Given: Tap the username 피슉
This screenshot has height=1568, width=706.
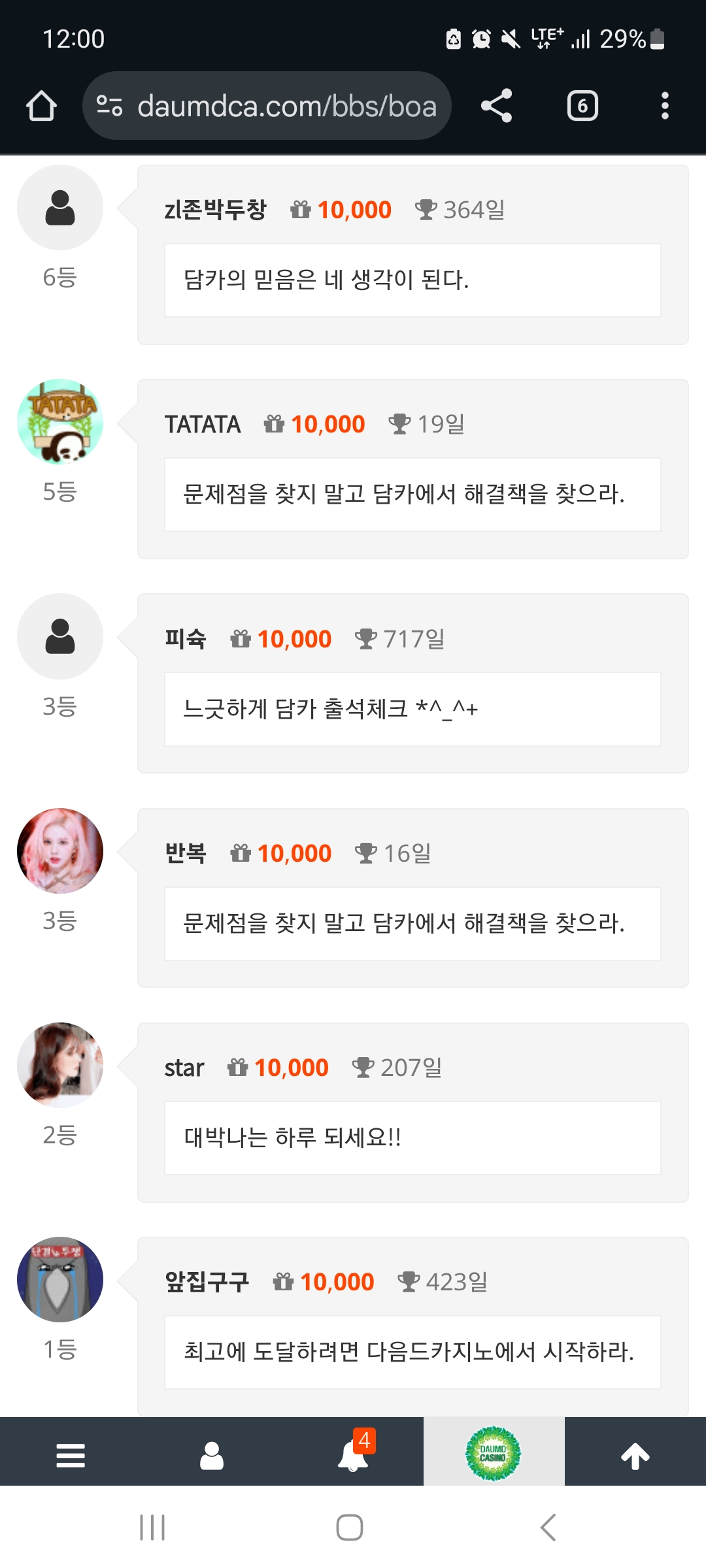Looking at the screenshot, I should [x=185, y=638].
